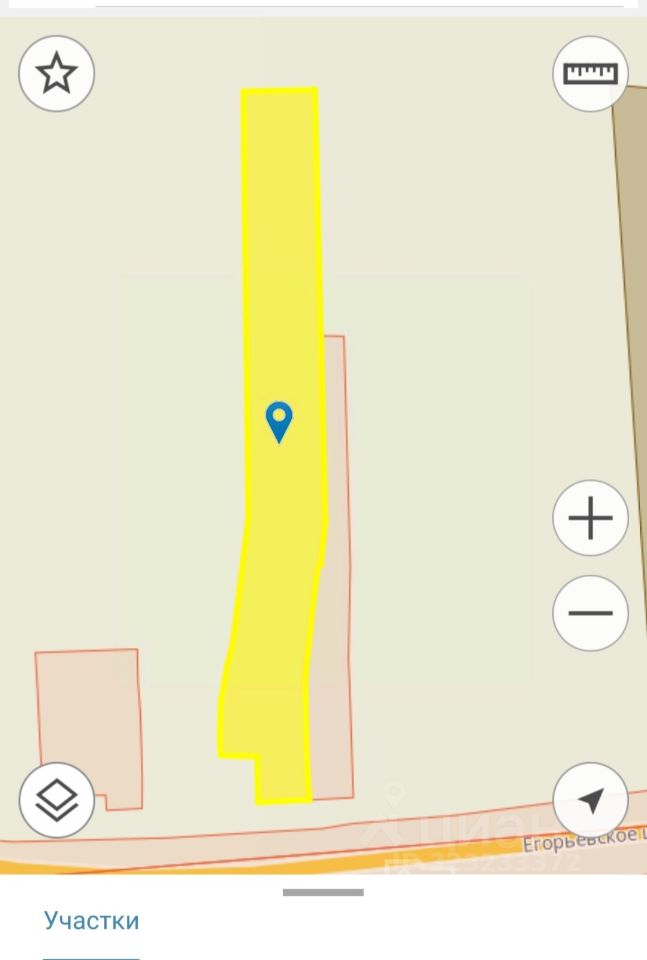647x960 pixels.
Task: Tap the blue location pin on the plot
Action: pos(279,421)
